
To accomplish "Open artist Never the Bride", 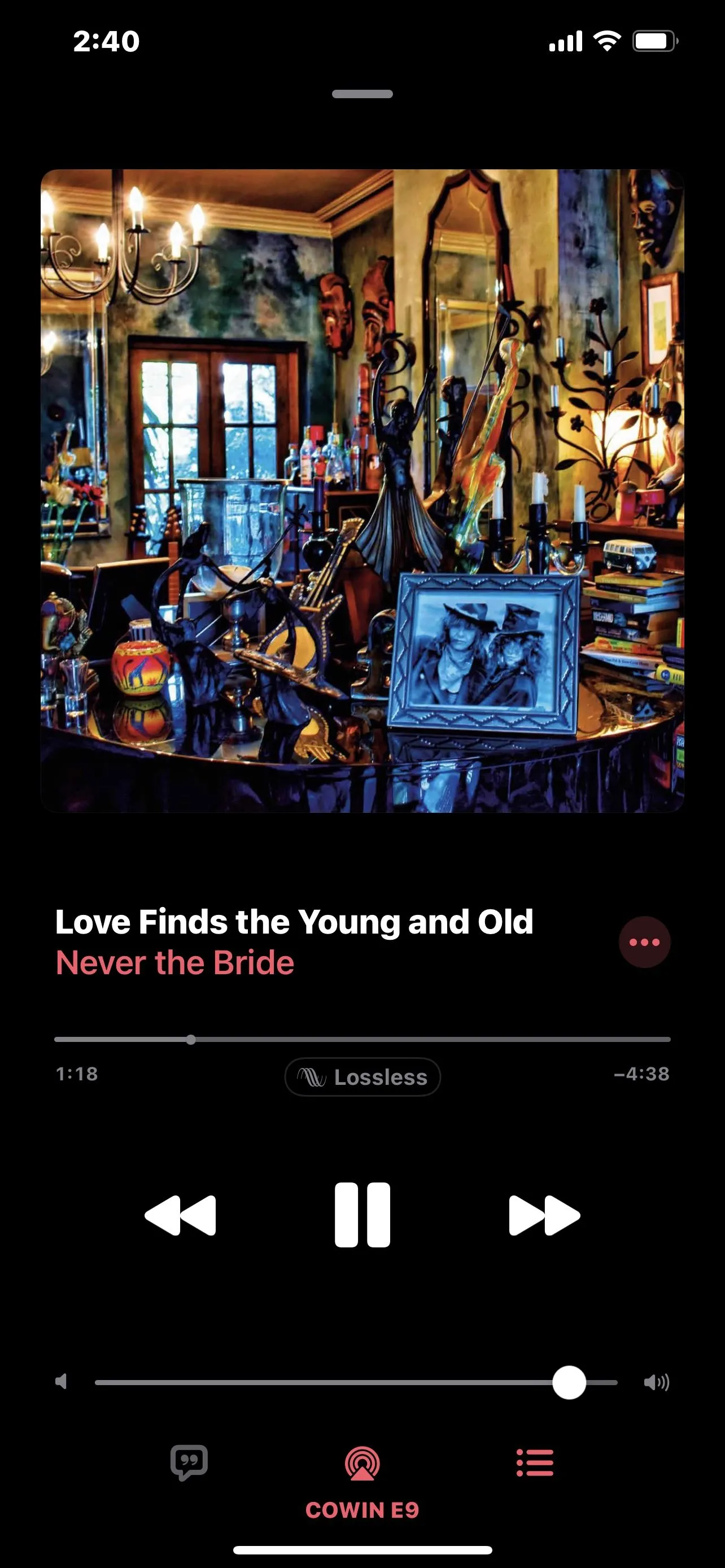I will coord(175,963).
